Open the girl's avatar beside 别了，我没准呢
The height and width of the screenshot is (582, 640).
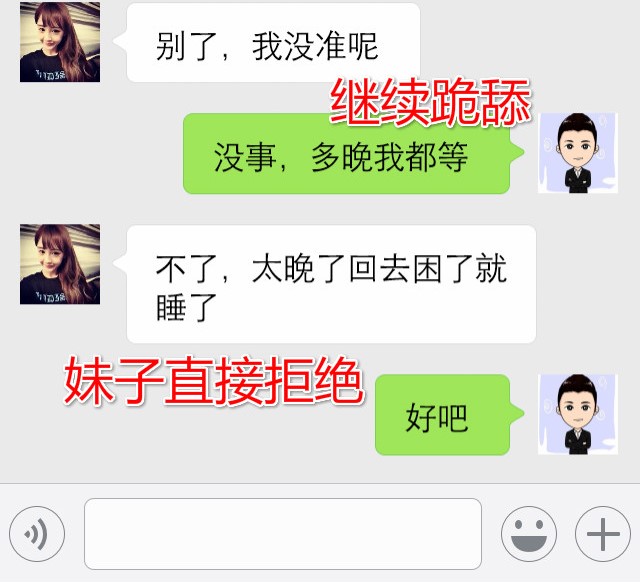pyautogui.click(x=60, y=42)
